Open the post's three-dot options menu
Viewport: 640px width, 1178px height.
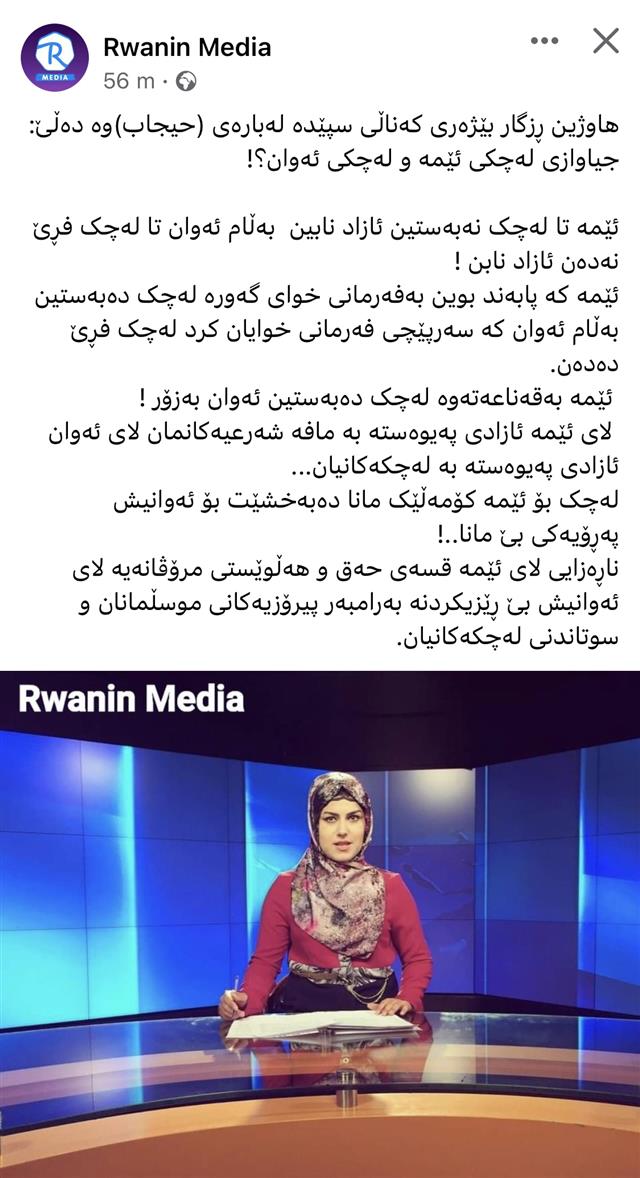pyautogui.click(x=544, y=41)
